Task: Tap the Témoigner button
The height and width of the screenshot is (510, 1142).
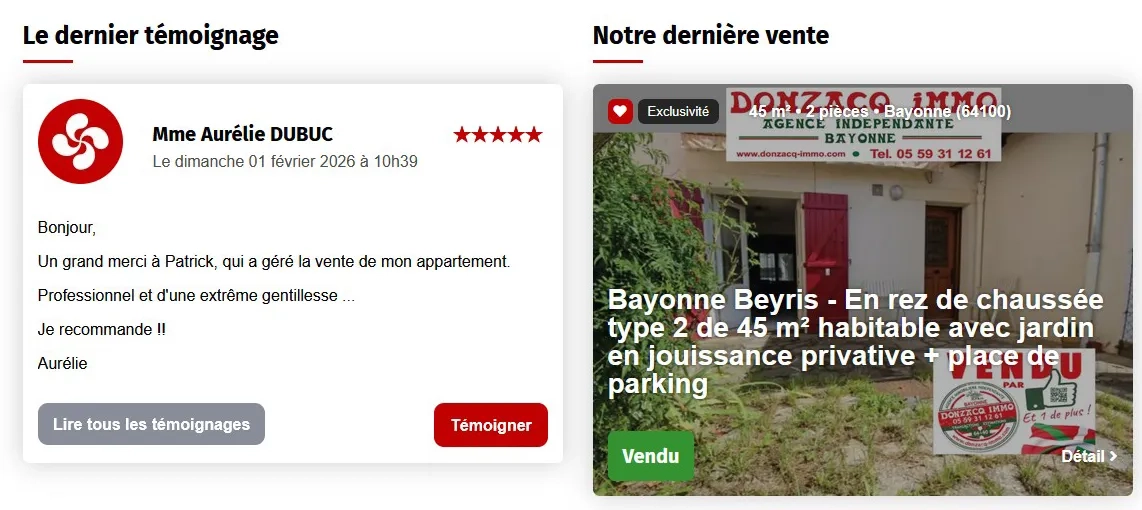Action: tap(490, 425)
